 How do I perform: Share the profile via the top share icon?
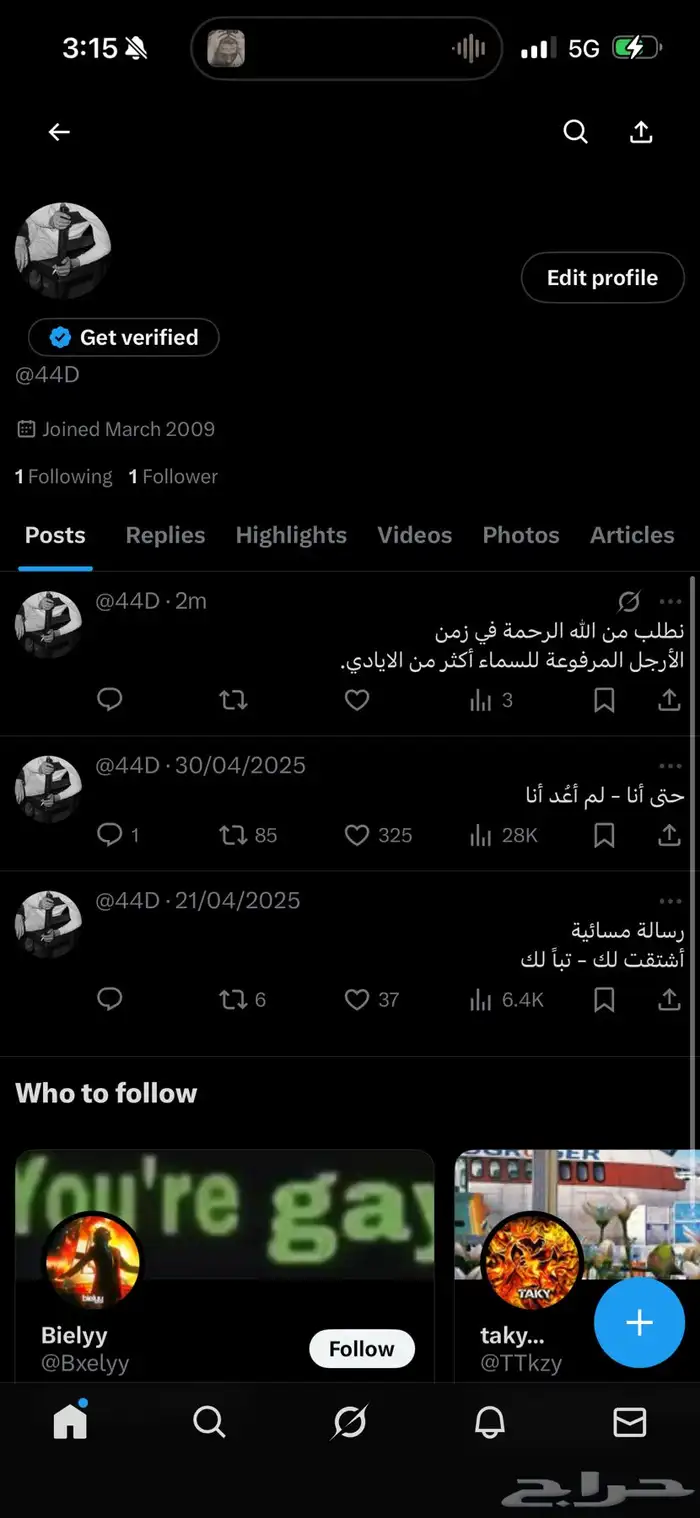pyautogui.click(x=641, y=132)
